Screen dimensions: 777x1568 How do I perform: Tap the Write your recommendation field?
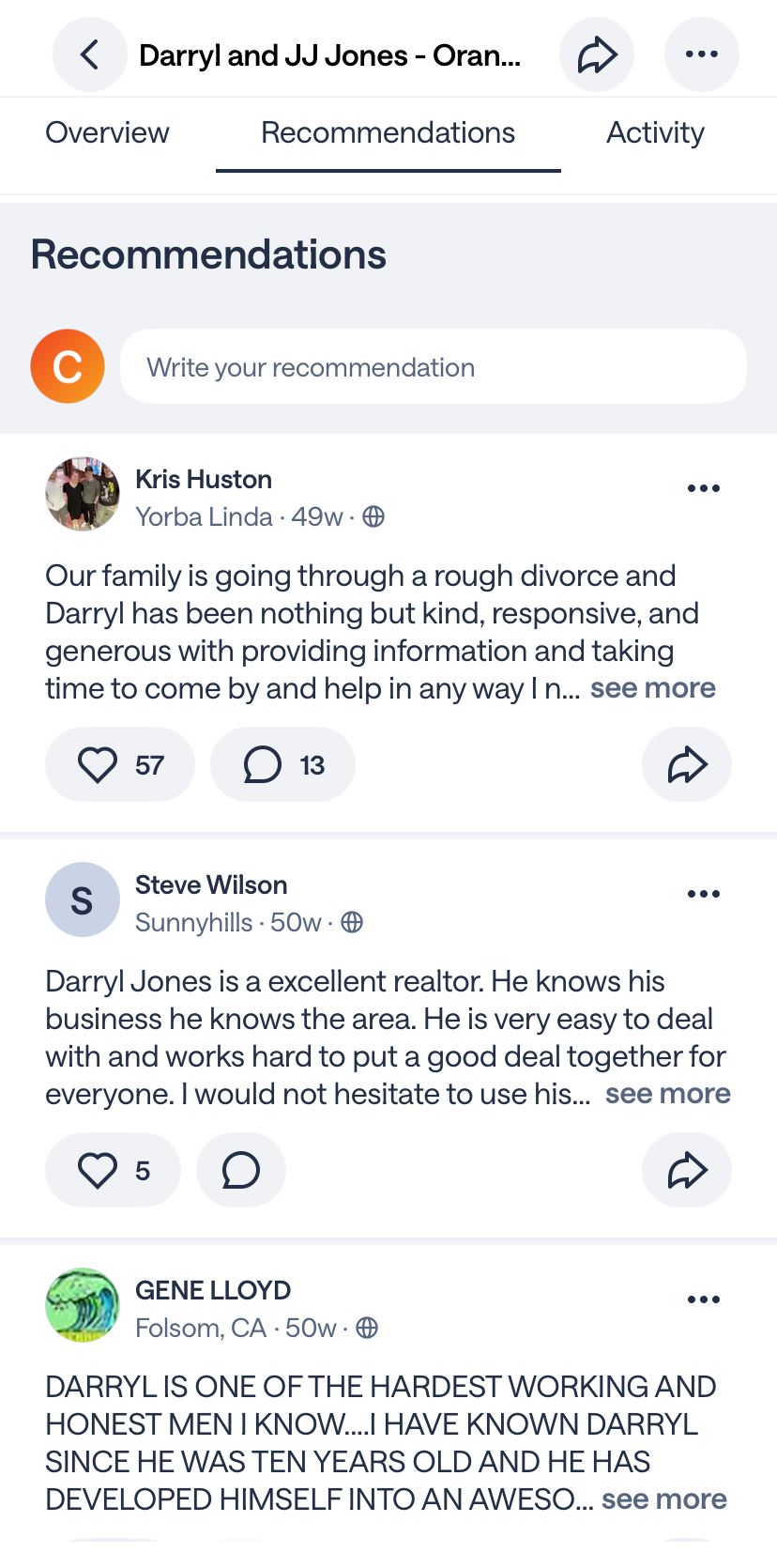pyautogui.click(x=433, y=367)
